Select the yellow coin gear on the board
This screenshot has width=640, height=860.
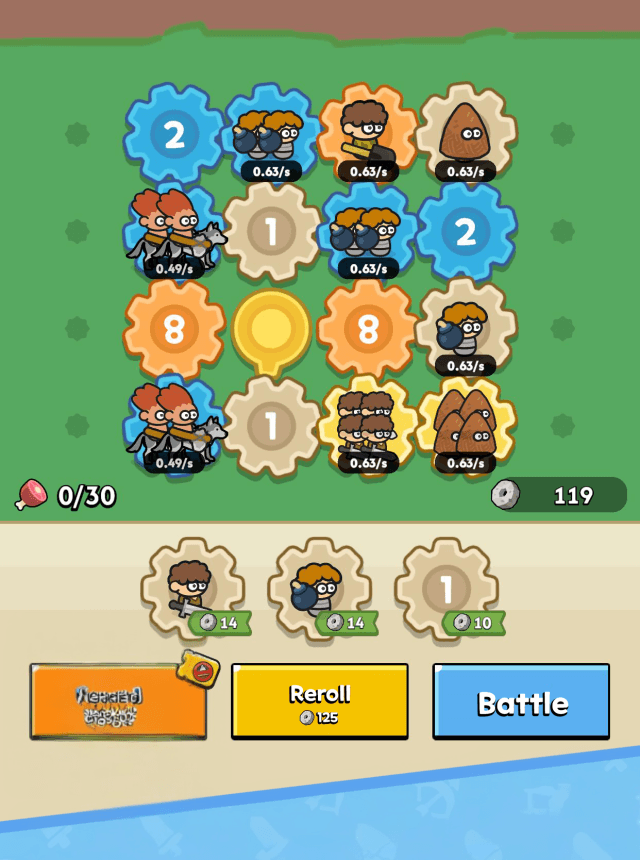[x=271, y=329]
